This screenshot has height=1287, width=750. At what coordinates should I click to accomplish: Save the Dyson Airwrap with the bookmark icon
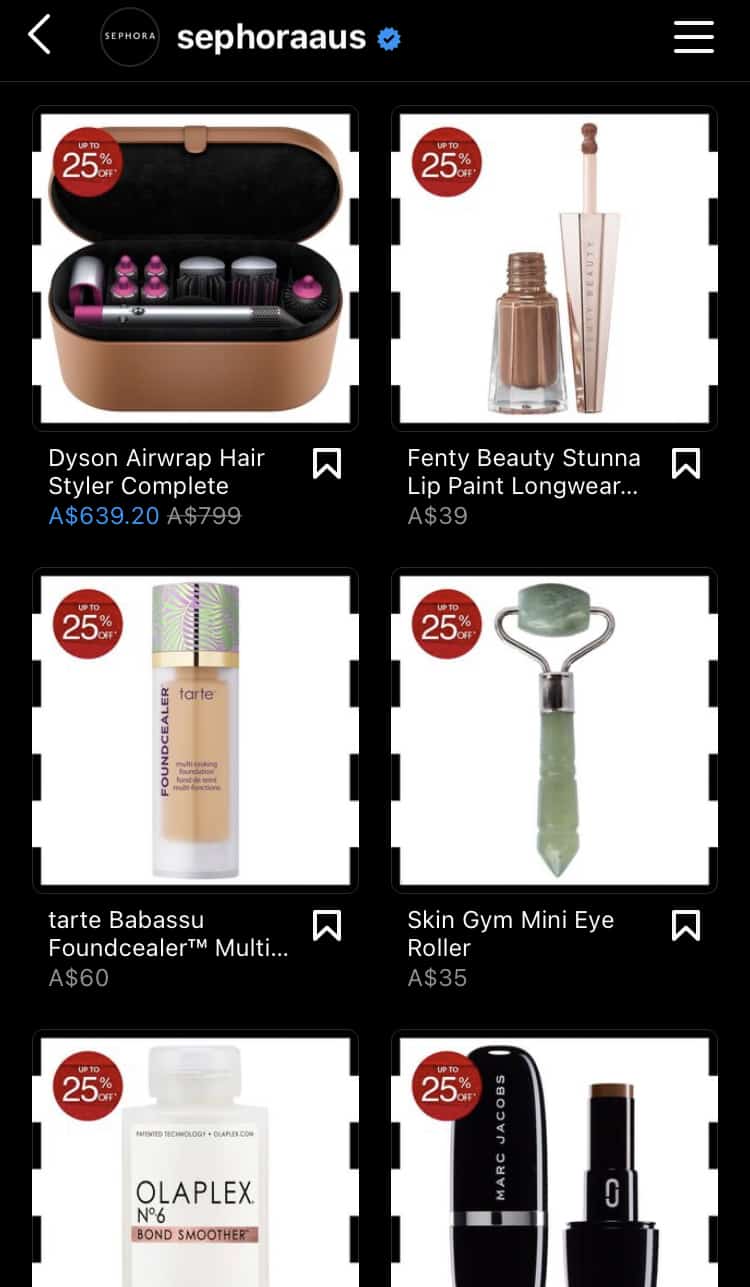coord(327,463)
